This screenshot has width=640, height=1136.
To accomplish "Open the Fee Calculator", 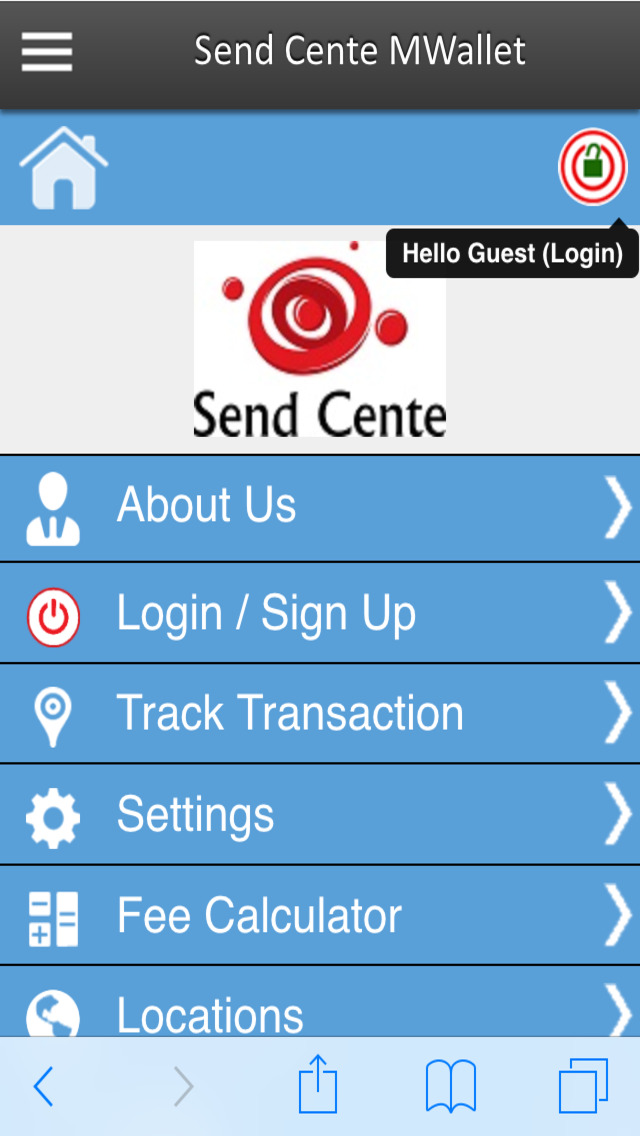I will pos(320,915).
